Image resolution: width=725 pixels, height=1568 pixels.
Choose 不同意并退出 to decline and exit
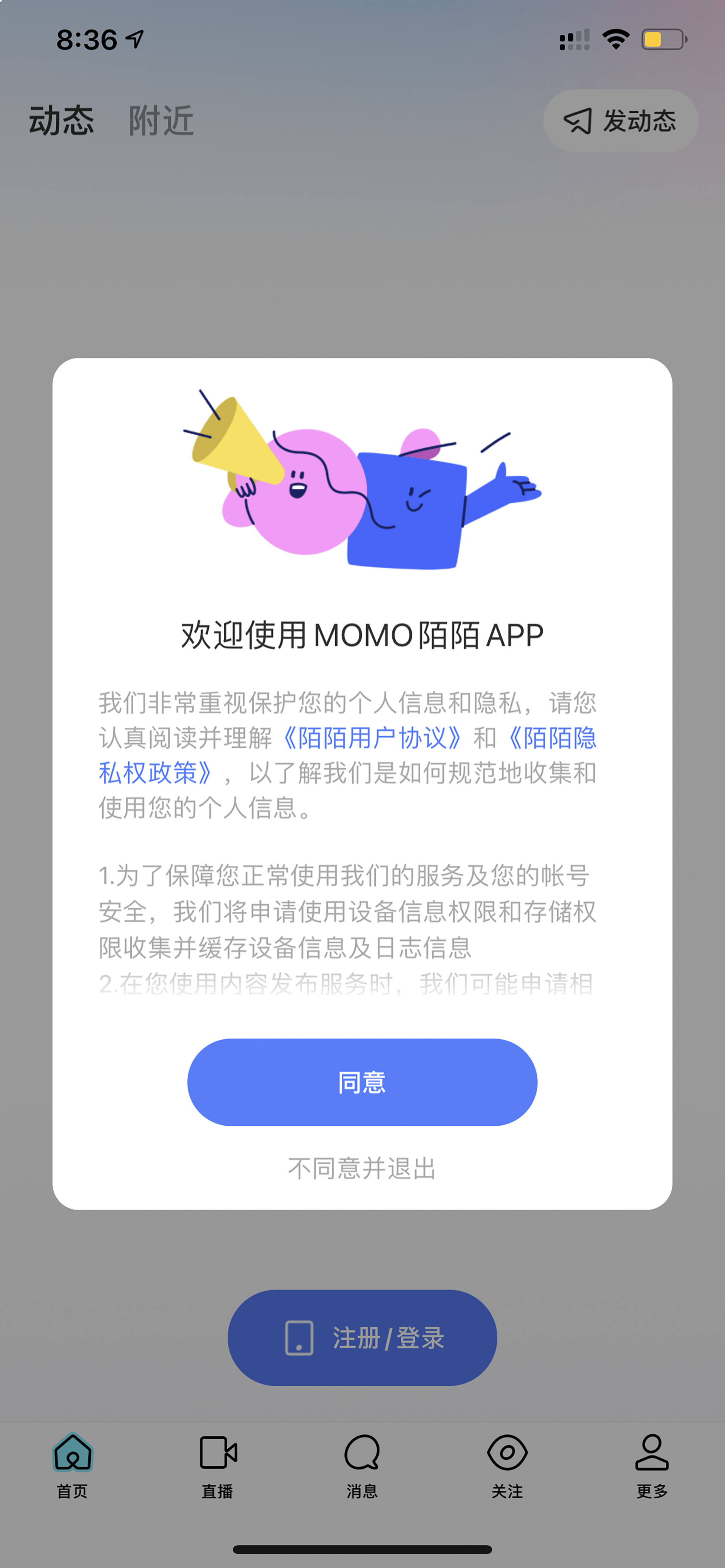coord(362,1168)
